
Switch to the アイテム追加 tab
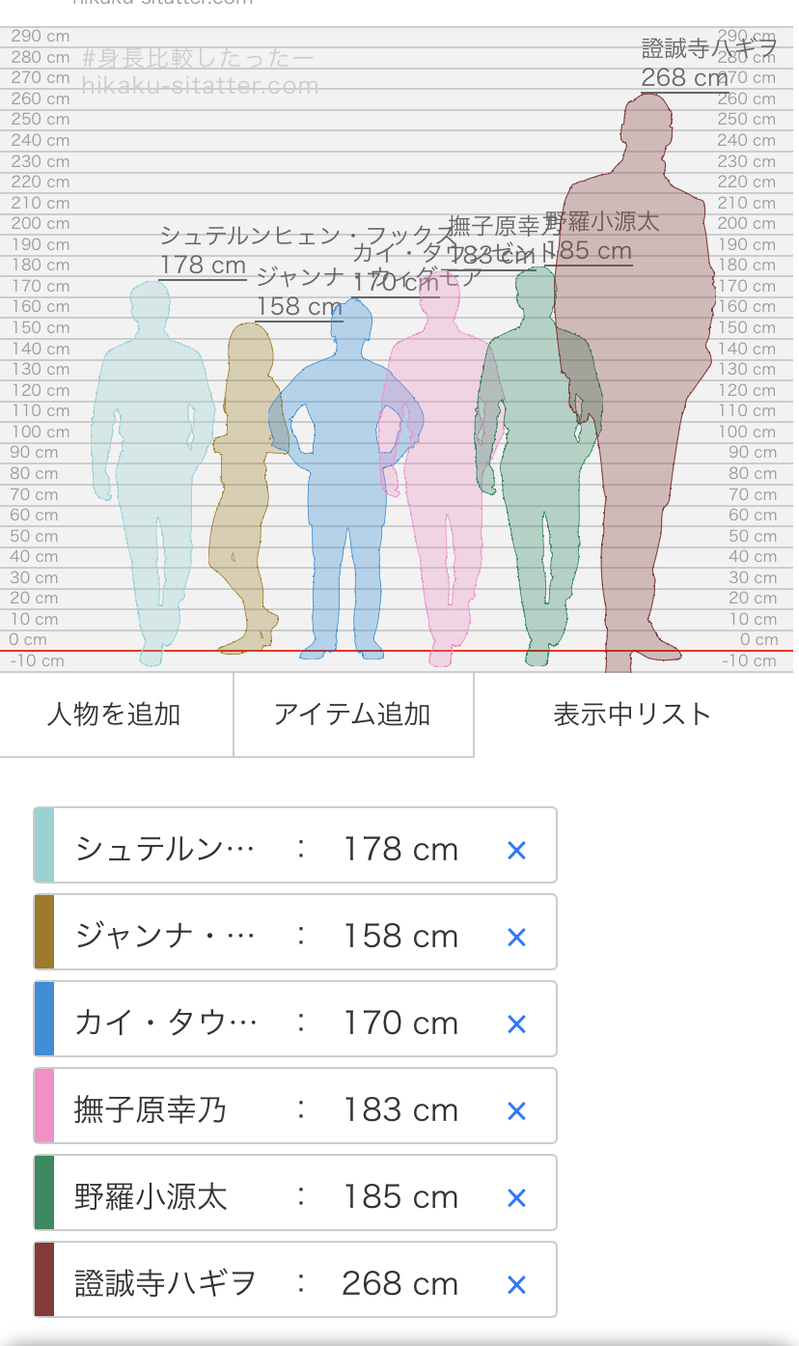(x=352, y=714)
